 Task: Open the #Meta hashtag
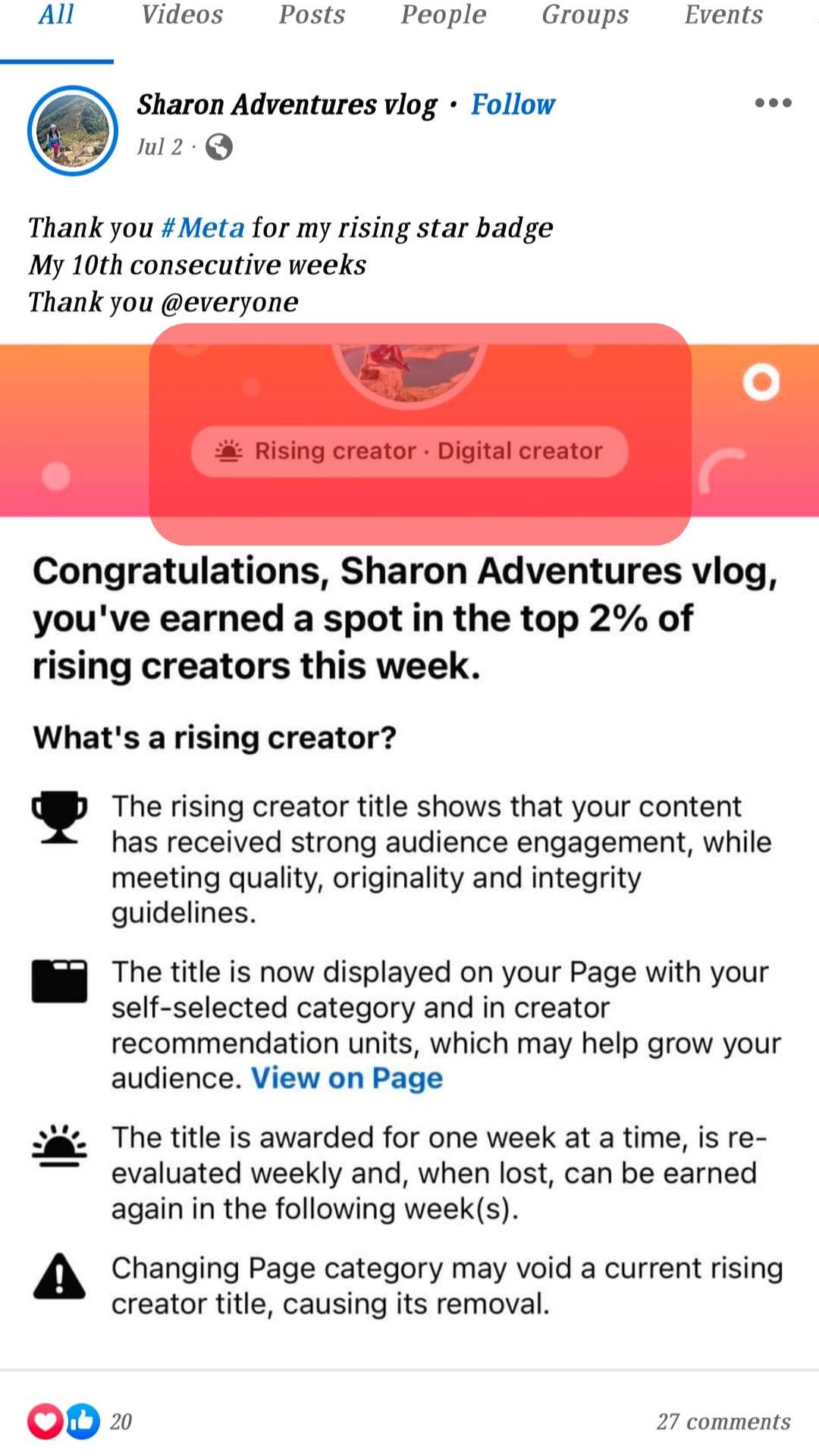[203, 227]
